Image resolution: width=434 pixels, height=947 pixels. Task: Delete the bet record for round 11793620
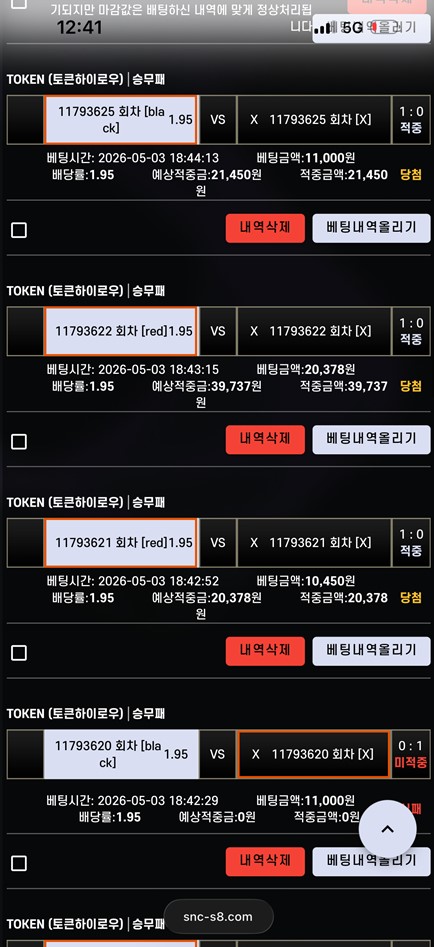pyautogui.click(x=265, y=861)
